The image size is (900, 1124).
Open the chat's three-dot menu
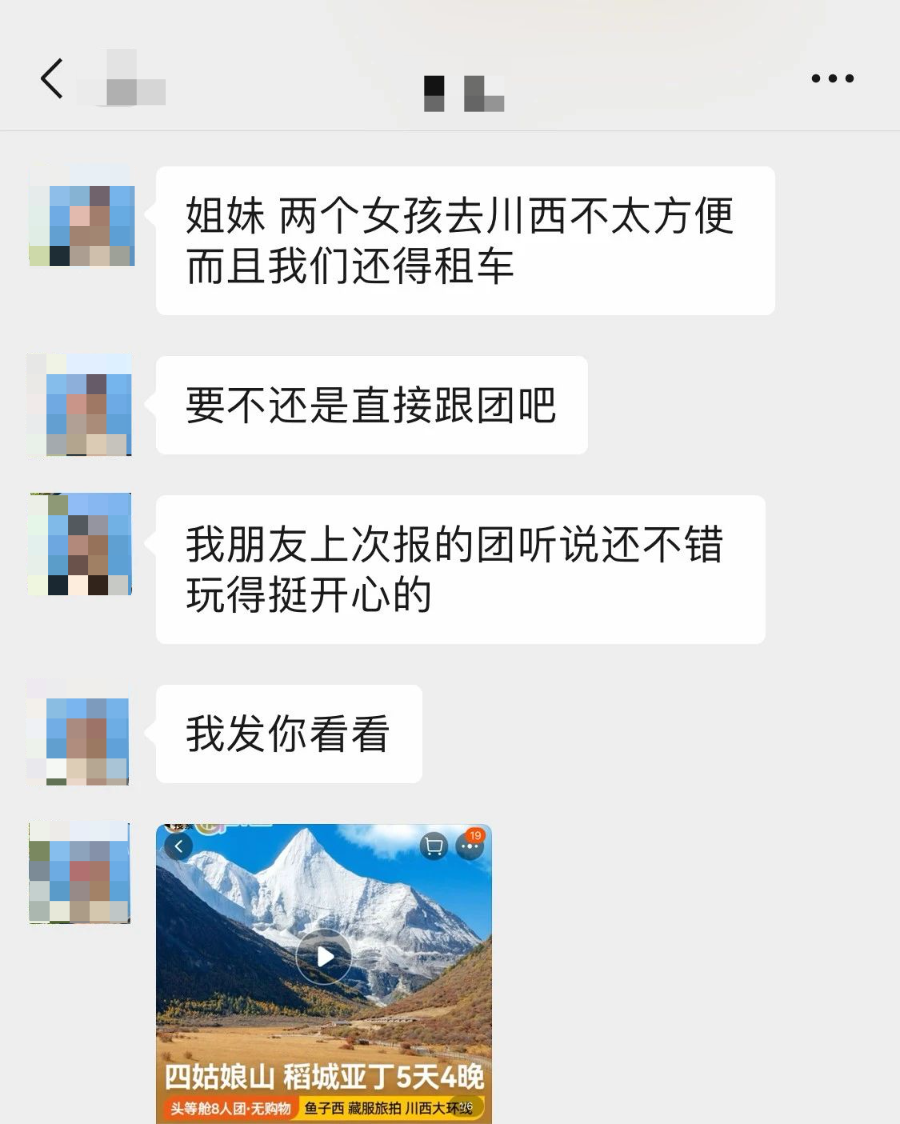[832, 78]
